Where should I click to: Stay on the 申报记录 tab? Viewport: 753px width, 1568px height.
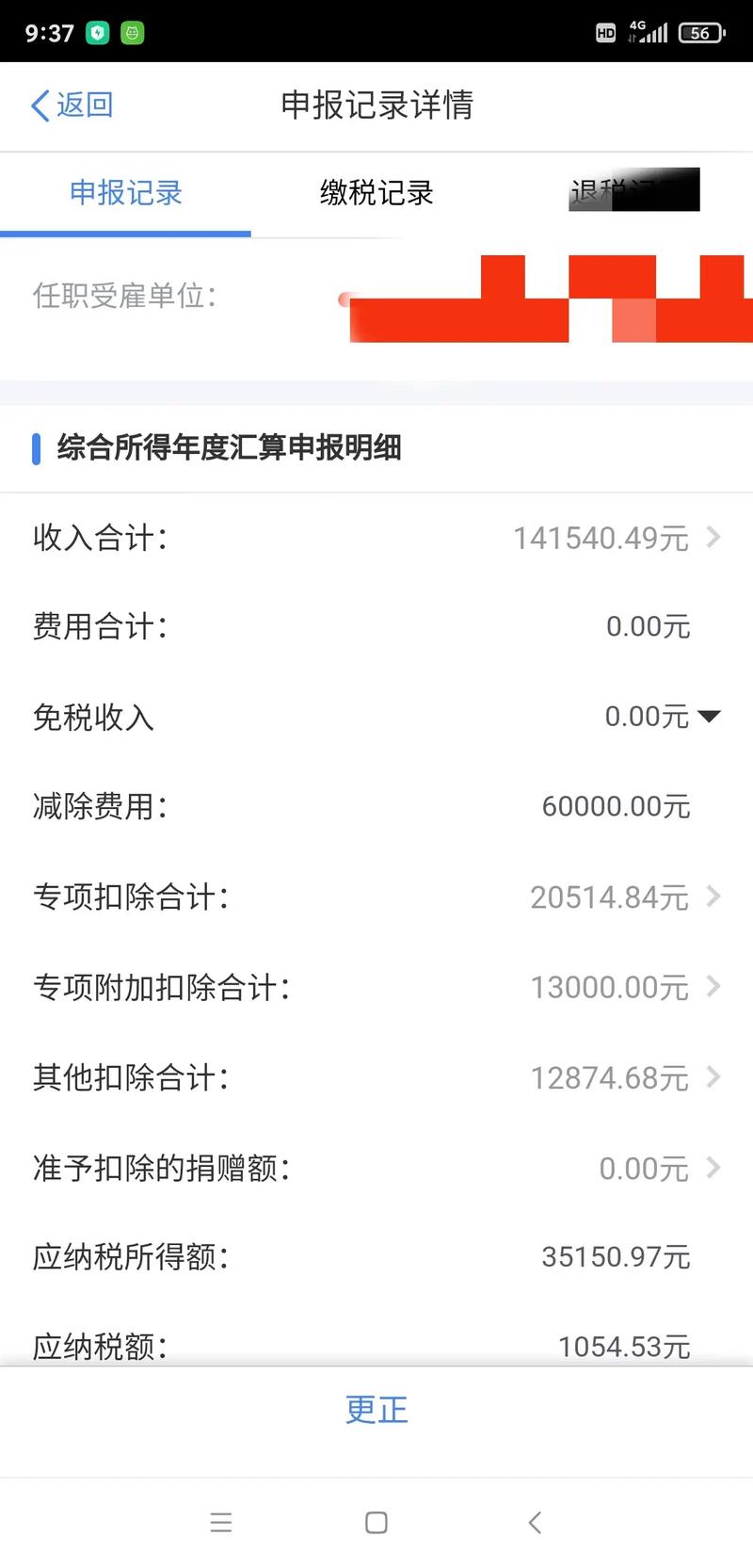126,193
